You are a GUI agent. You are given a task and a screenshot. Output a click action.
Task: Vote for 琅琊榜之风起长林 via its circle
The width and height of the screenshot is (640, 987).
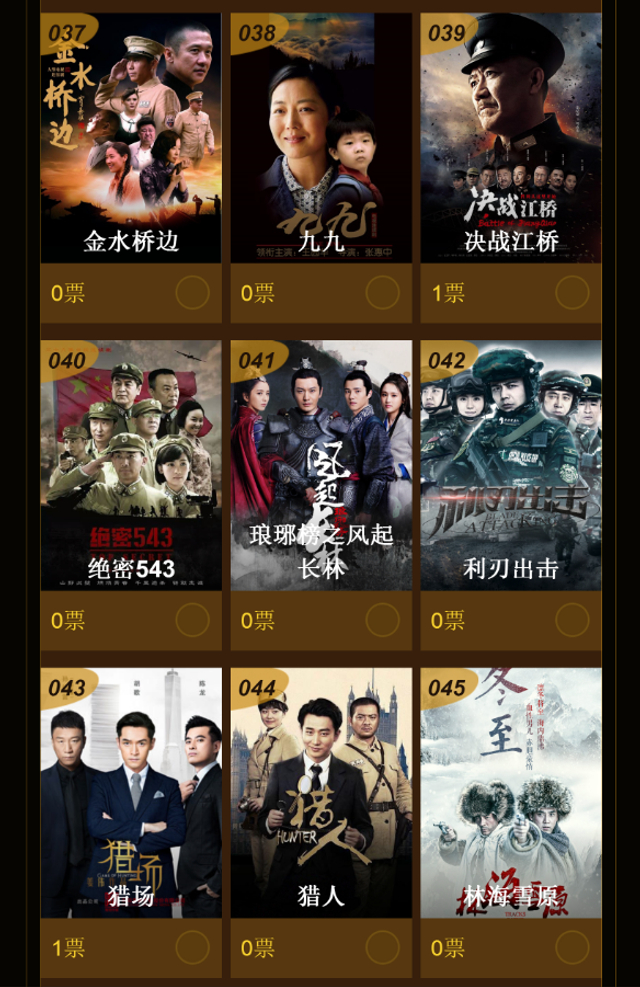click(x=382, y=620)
